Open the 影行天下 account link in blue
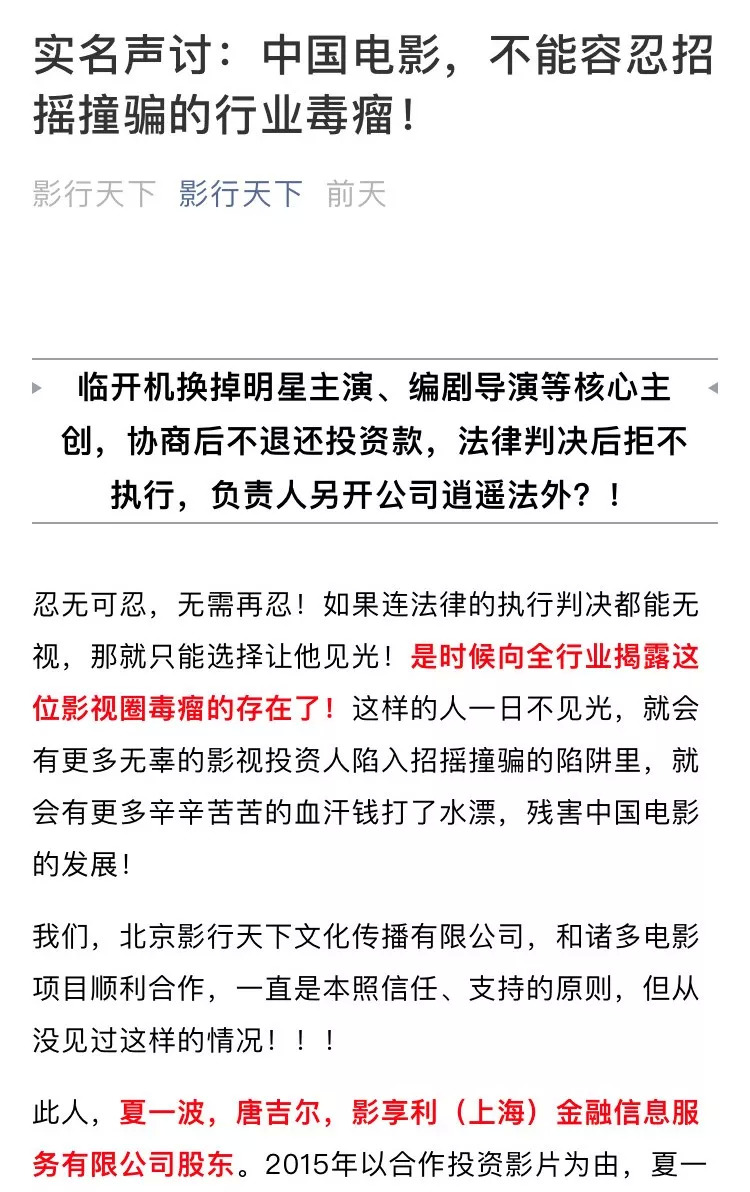This screenshot has width=750, height=1192. pos(240,193)
